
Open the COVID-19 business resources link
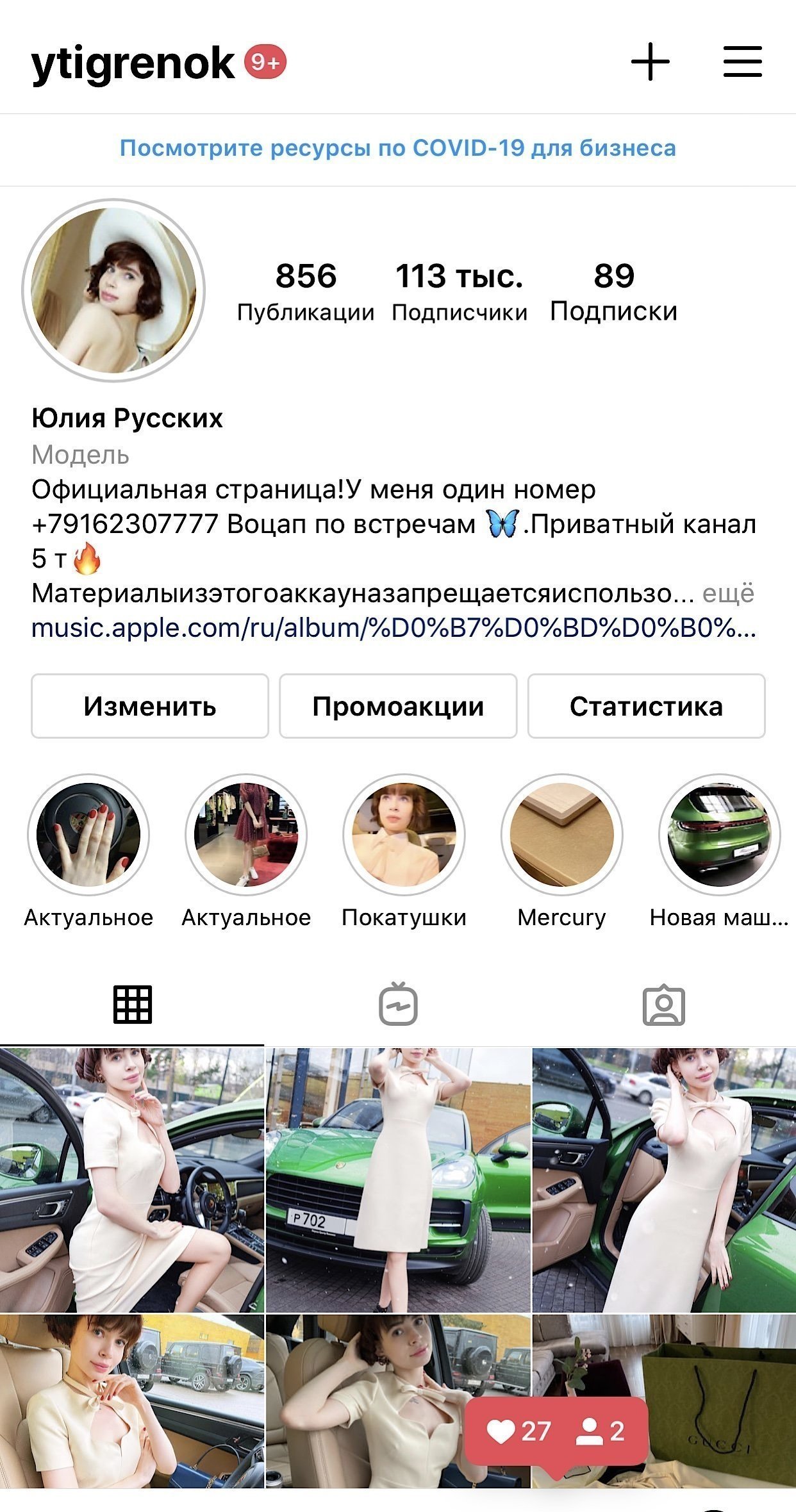coord(397,148)
